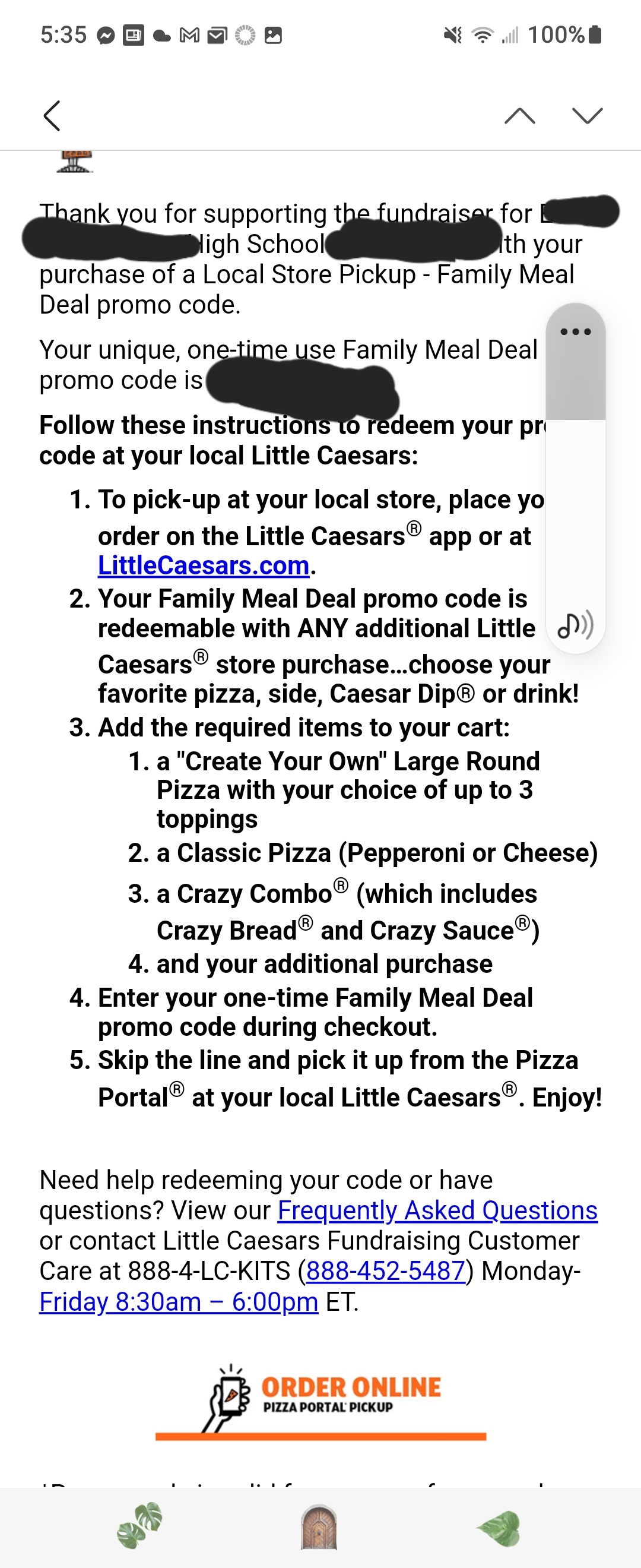
Task: Call the 888-452-5487 number link
Action: (386, 1271)
